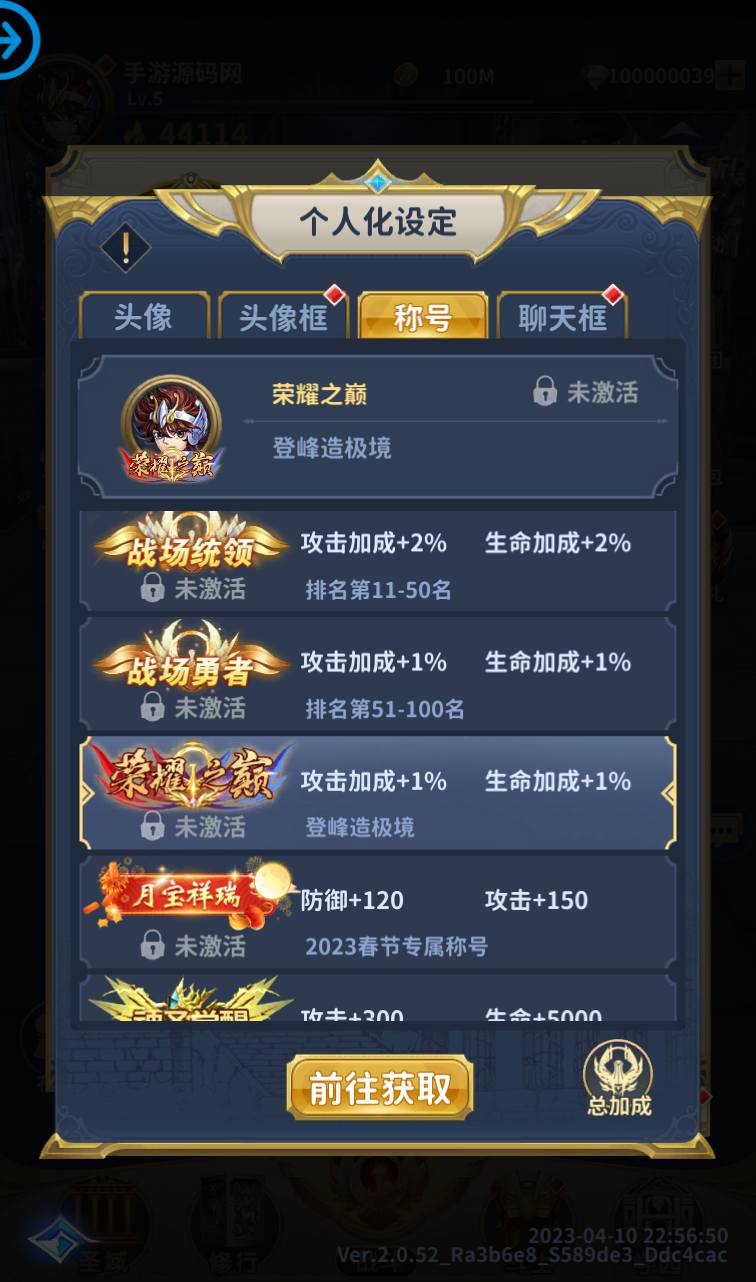Choose the 荣耀之巅 title in the list
Screen dimensions: 756x1282
tap(378, 793)
